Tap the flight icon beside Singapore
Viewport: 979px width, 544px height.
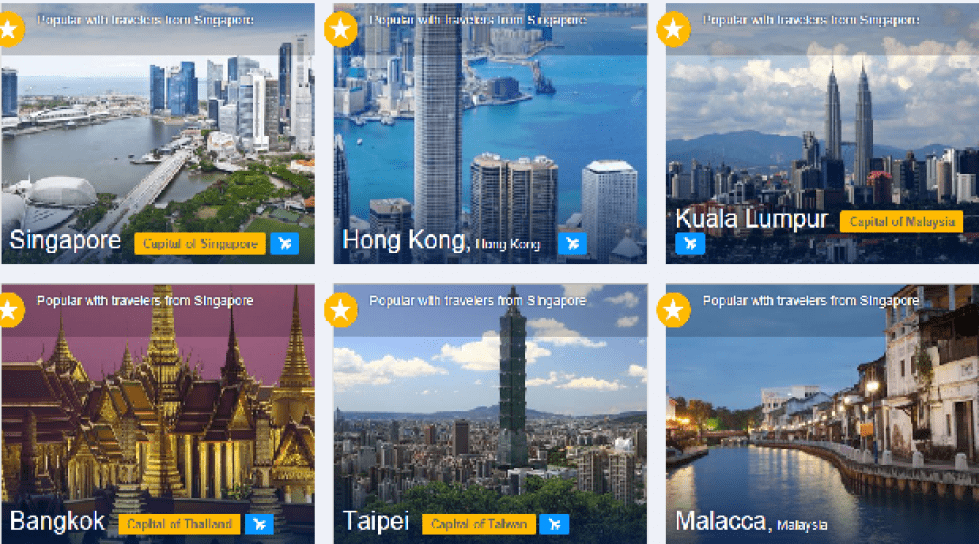[x=285, y=243]
